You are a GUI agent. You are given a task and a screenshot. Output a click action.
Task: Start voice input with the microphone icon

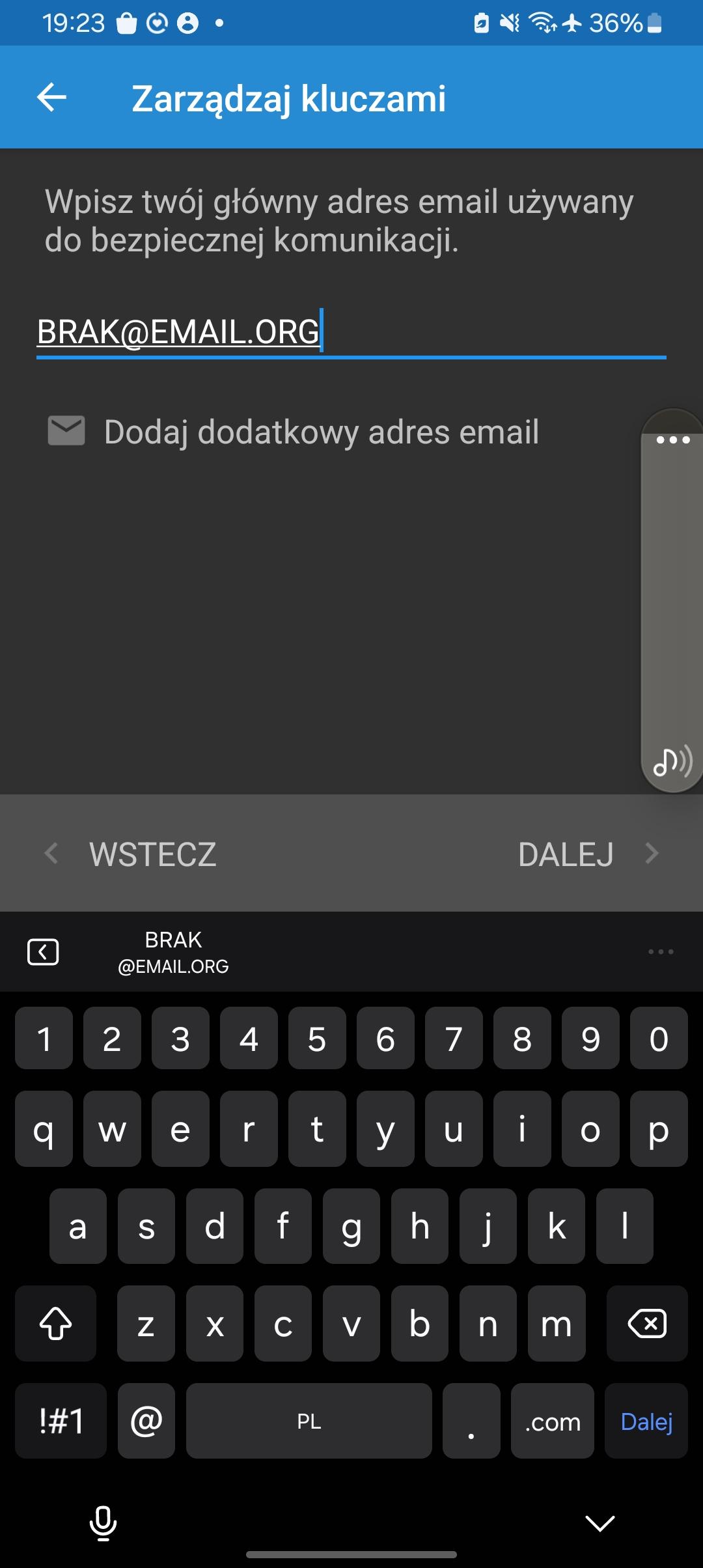(x=103, y=1523)
